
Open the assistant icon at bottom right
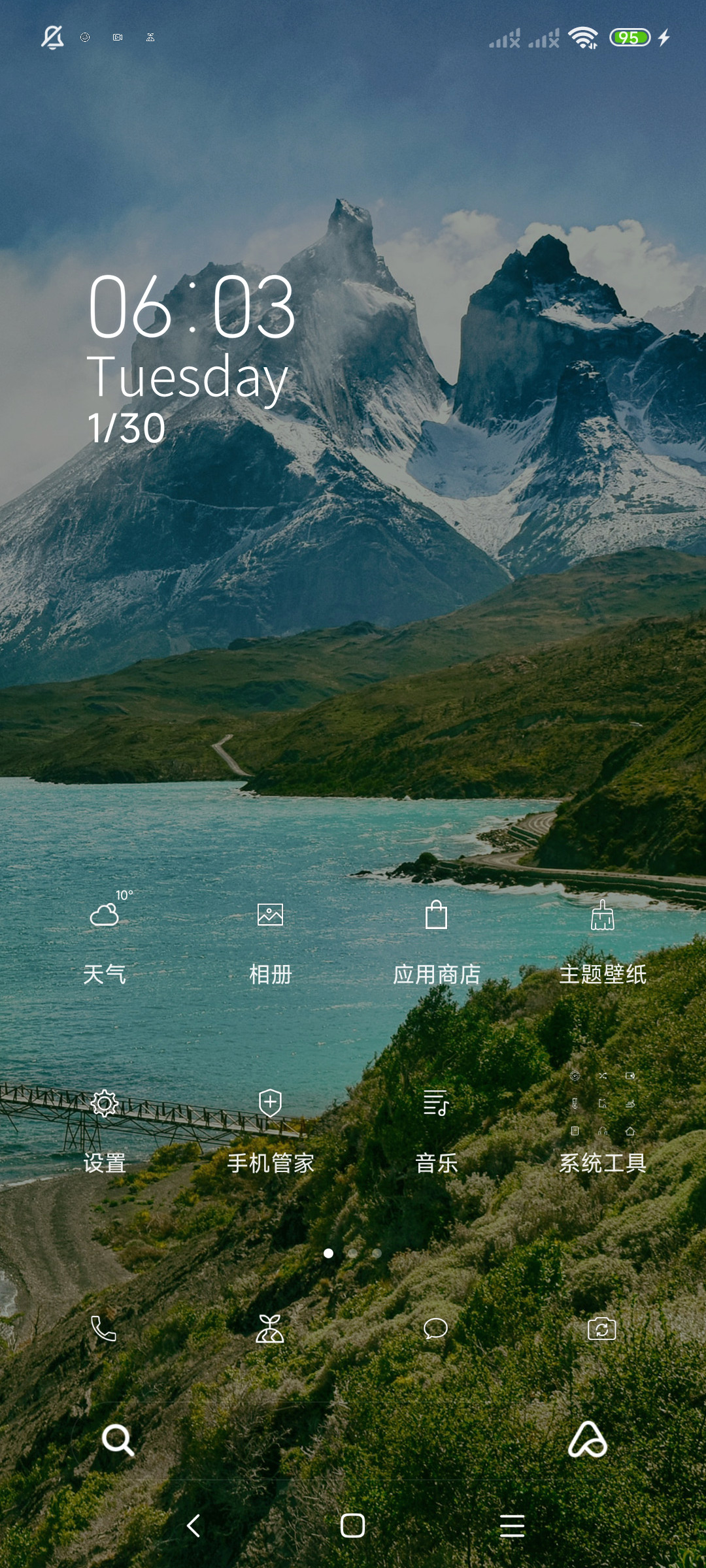[x=587, y=1439]
